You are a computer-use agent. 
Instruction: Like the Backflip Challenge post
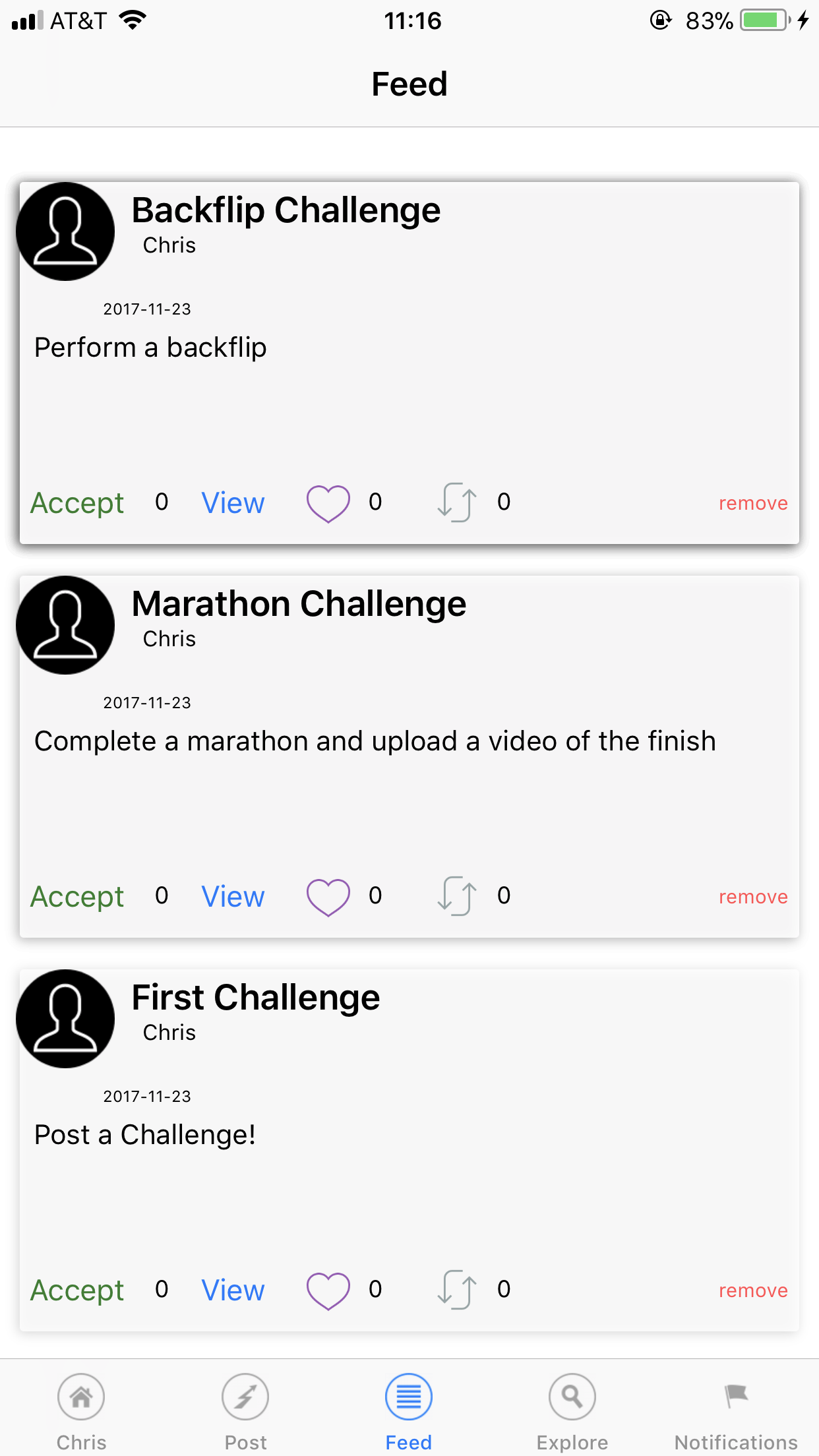pyautogui.click(x=328, y=503)
